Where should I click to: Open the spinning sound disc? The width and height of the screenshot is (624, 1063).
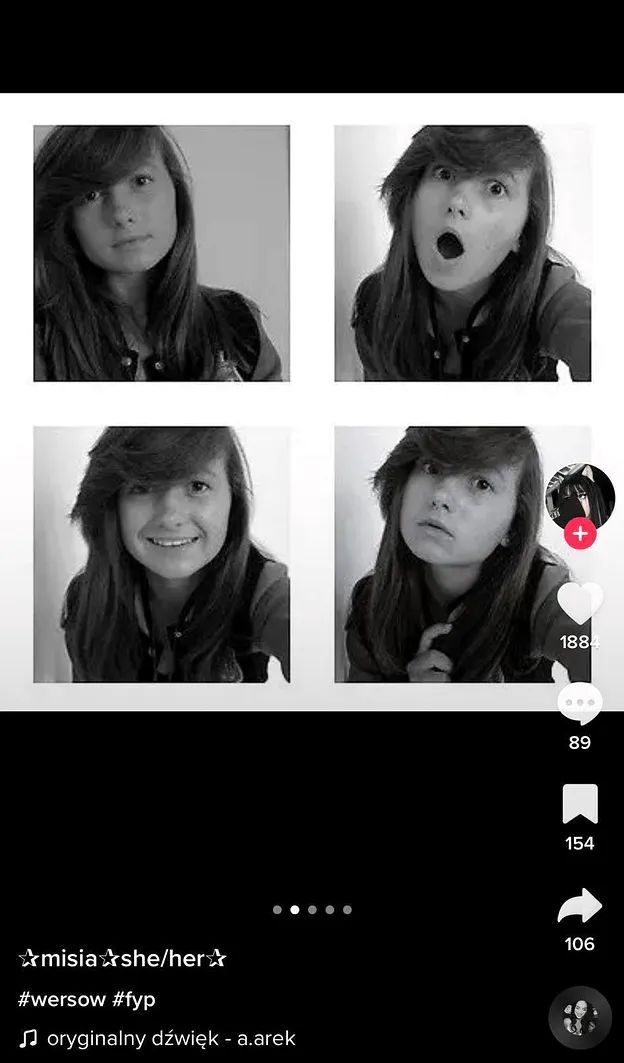[x=580, y=1017]
